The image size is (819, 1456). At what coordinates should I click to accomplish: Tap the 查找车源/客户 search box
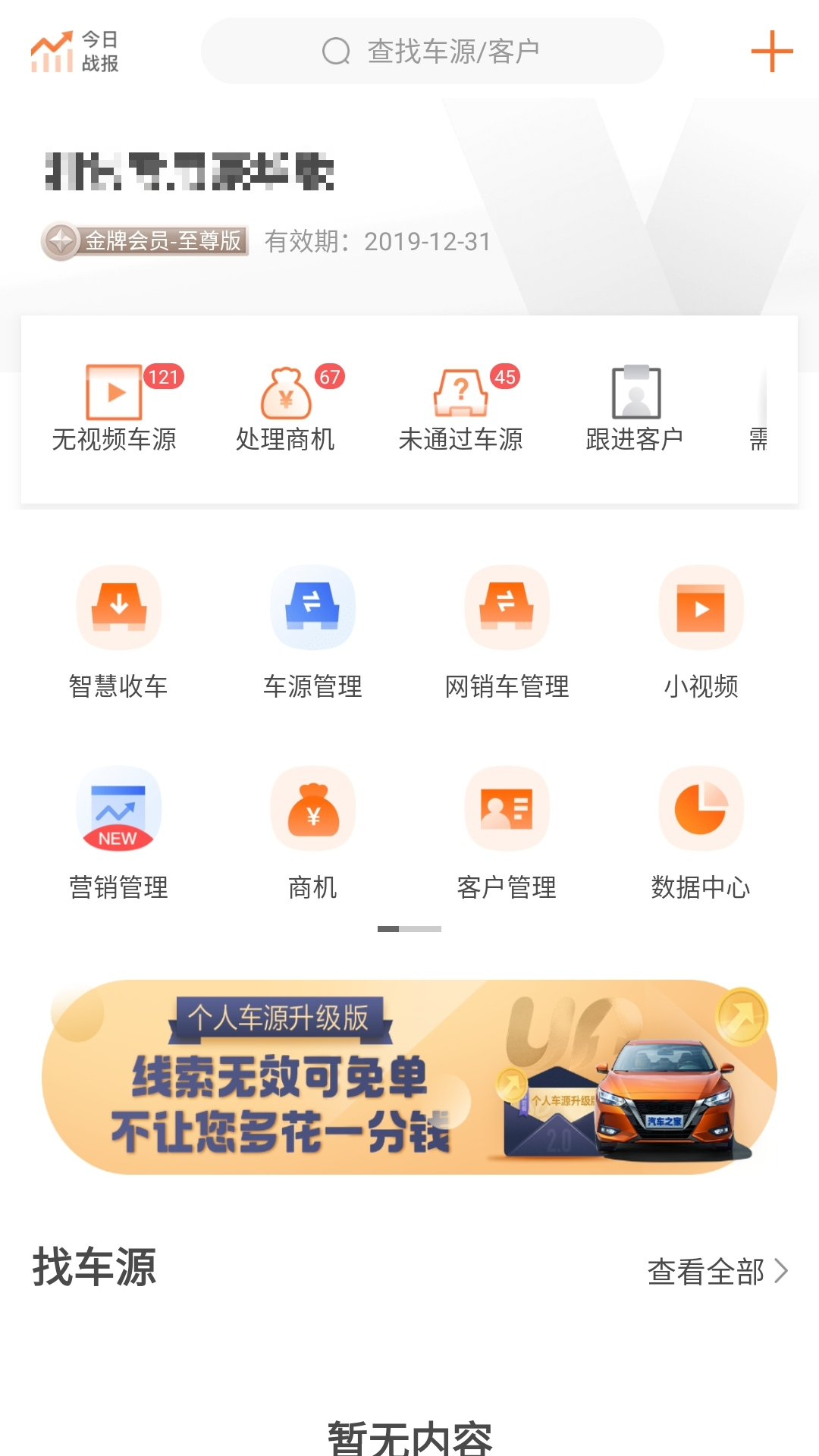click(432, 52)
